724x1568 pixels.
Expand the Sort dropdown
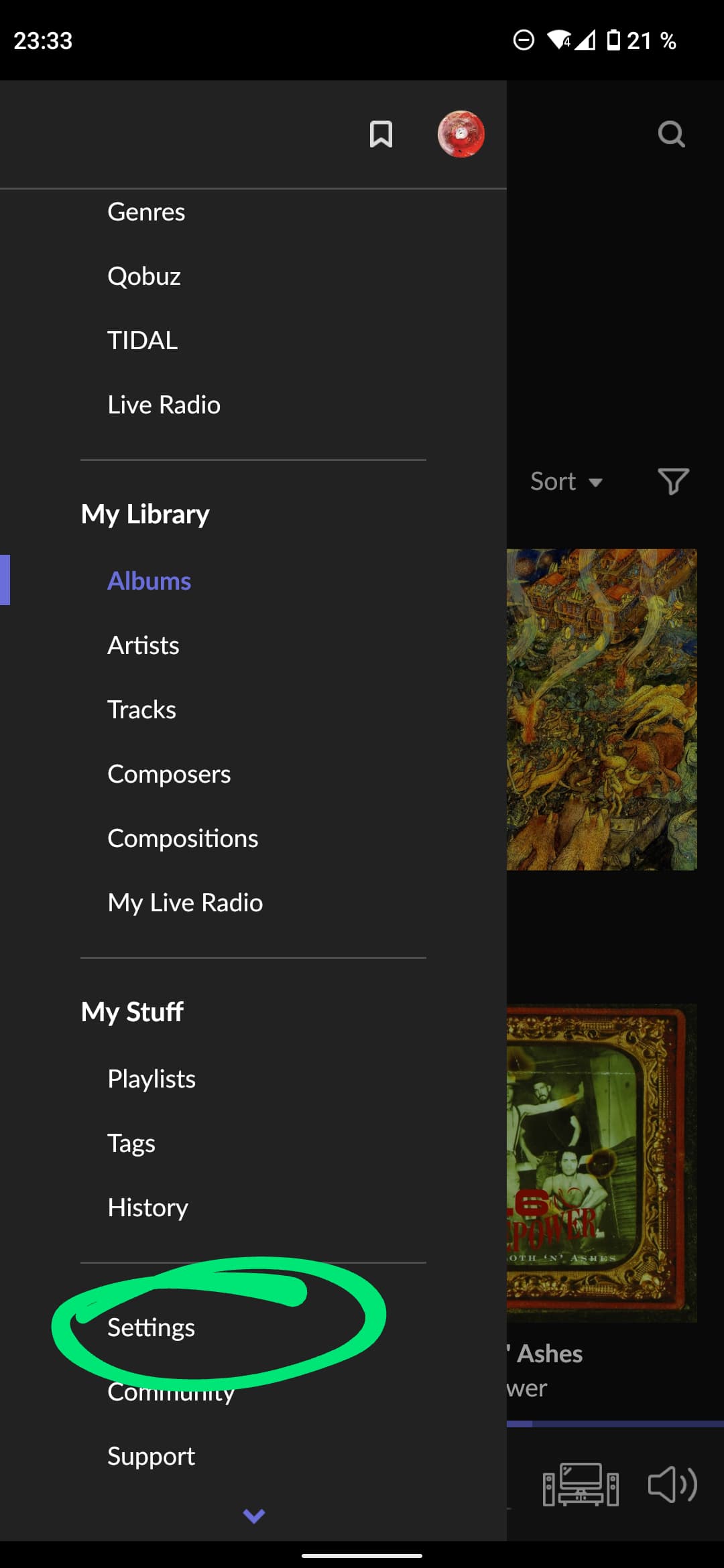566,481
